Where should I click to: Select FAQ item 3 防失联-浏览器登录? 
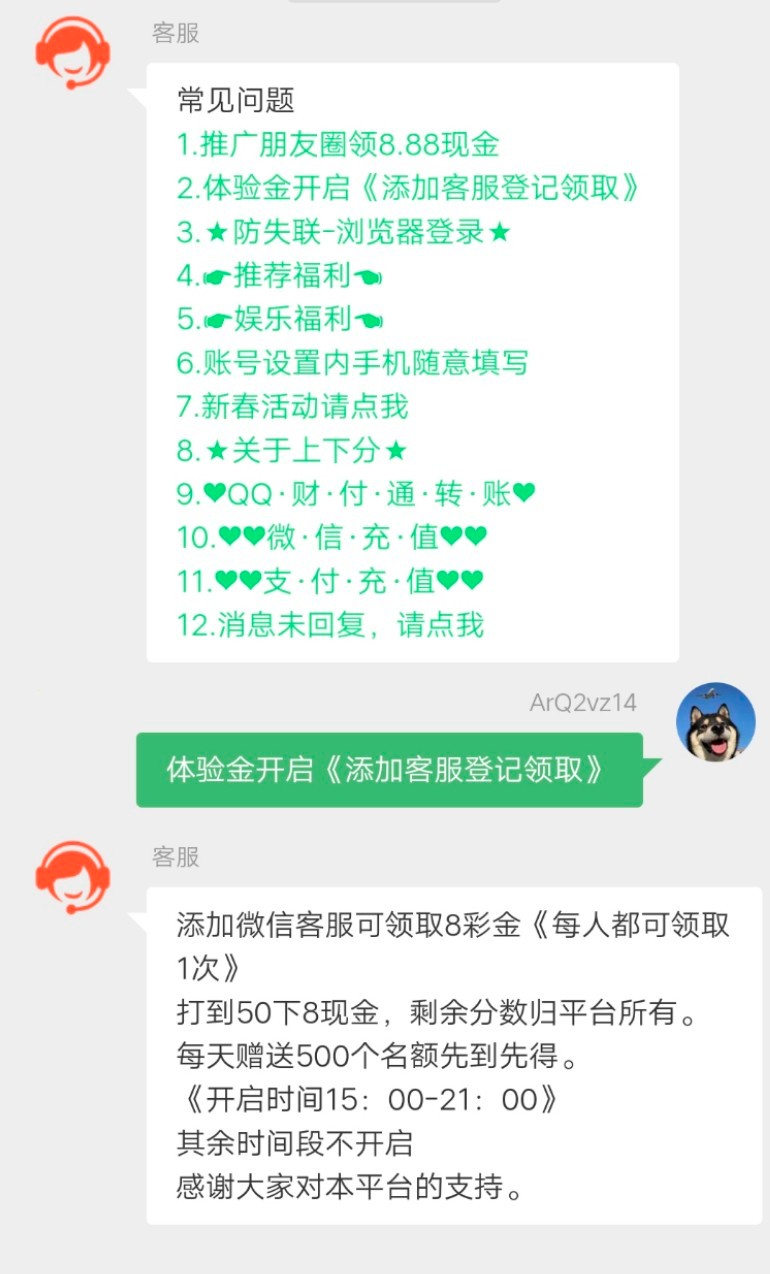tap(344, 232)
